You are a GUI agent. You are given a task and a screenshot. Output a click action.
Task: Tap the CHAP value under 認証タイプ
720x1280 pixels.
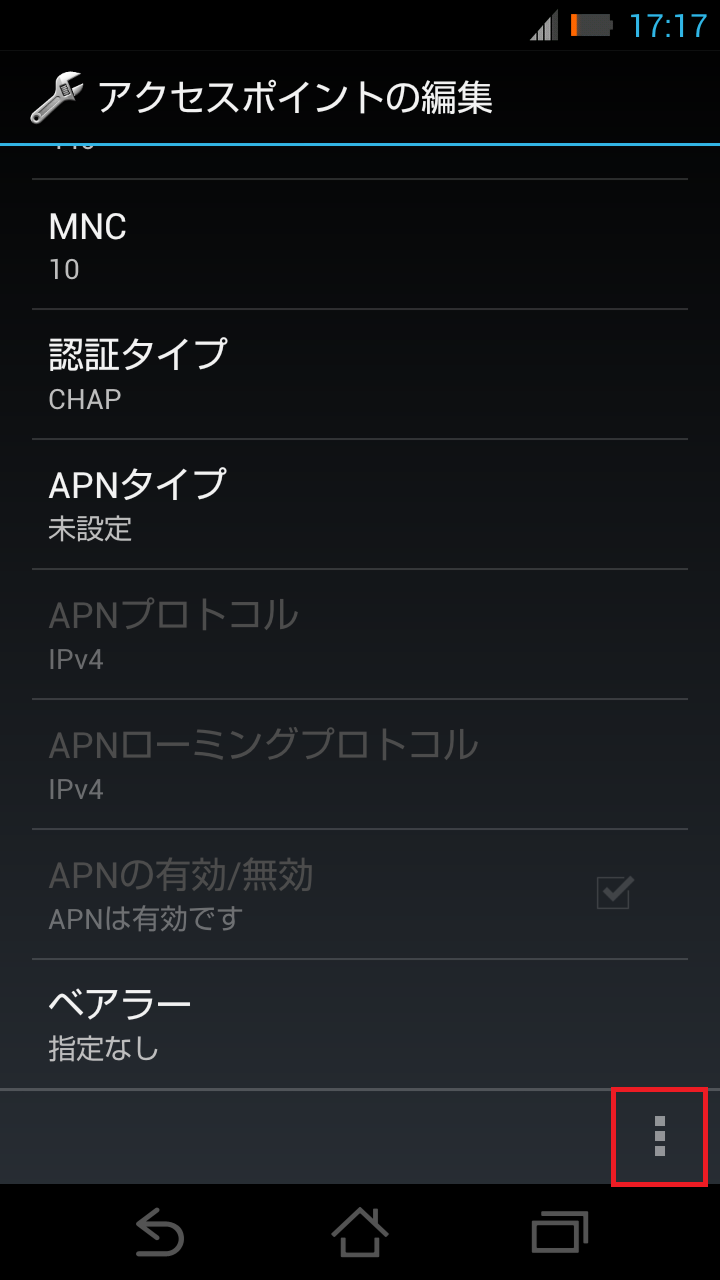click(83, 399)
